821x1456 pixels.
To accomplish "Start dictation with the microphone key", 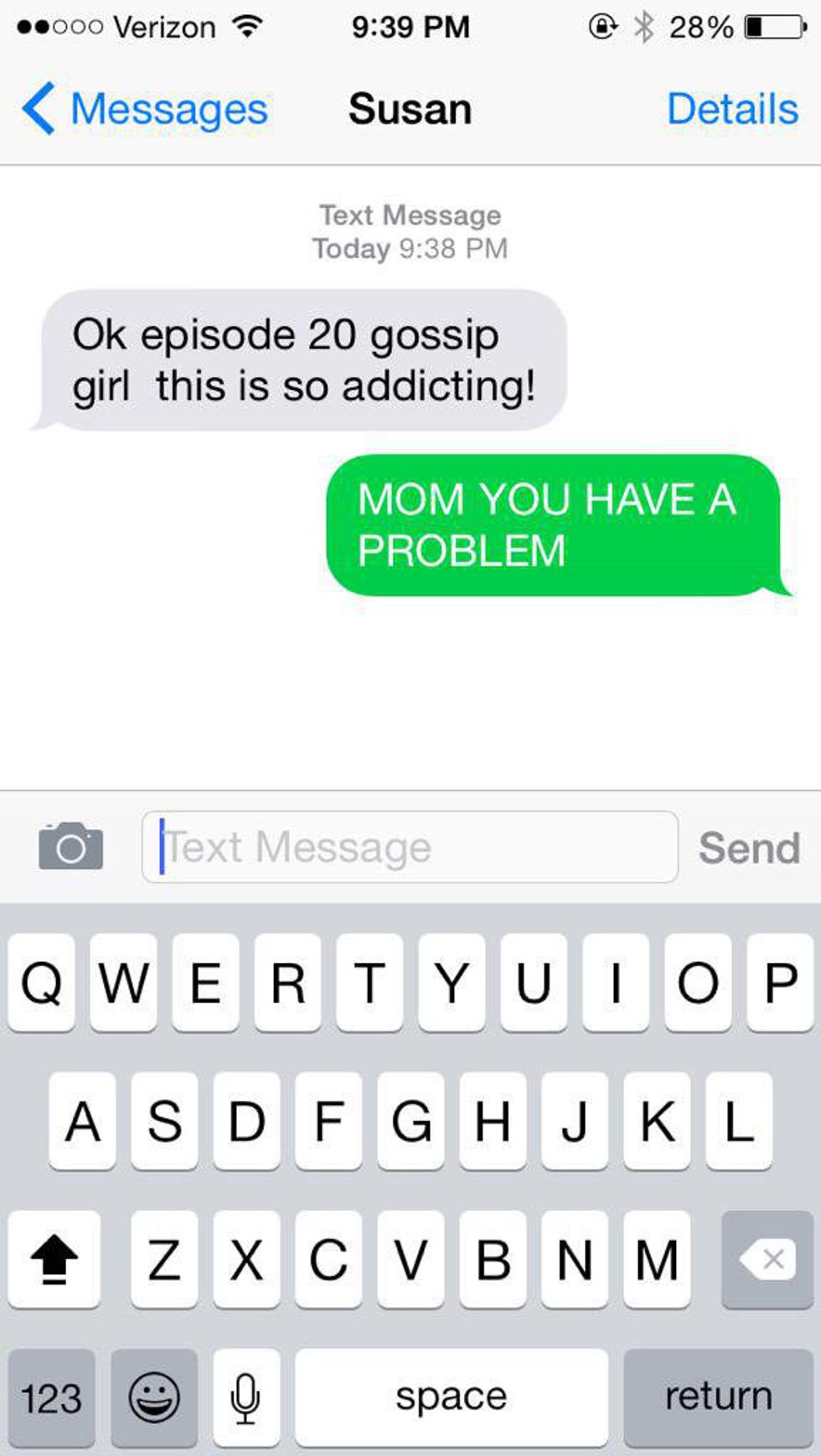I will click(x=245, y=1397).
